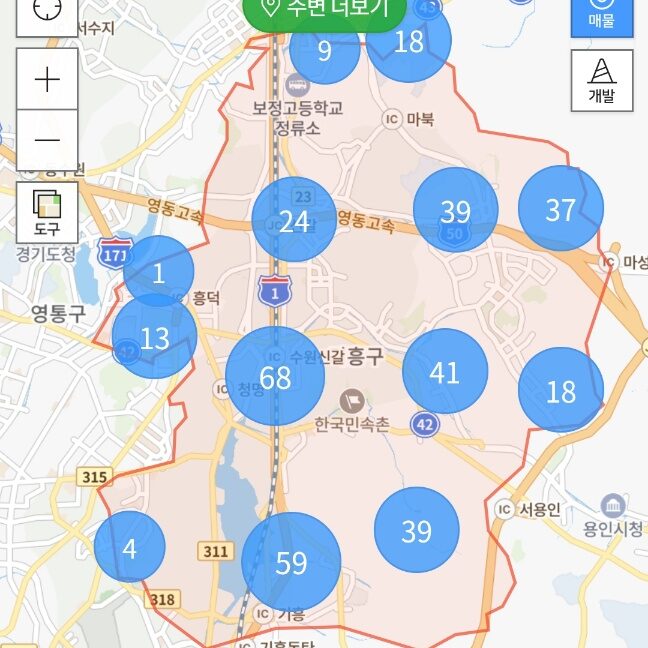Zoom in the map
The width and height of the screenshot is (648, 648).
pos(47,80)
